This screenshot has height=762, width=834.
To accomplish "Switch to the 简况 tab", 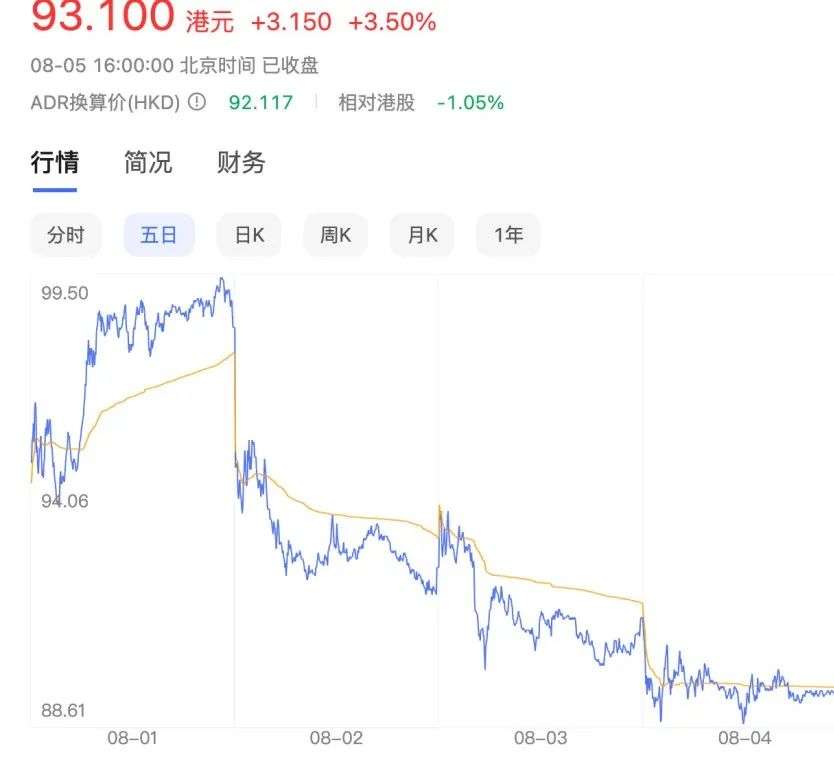I will [x=148, y=162].
